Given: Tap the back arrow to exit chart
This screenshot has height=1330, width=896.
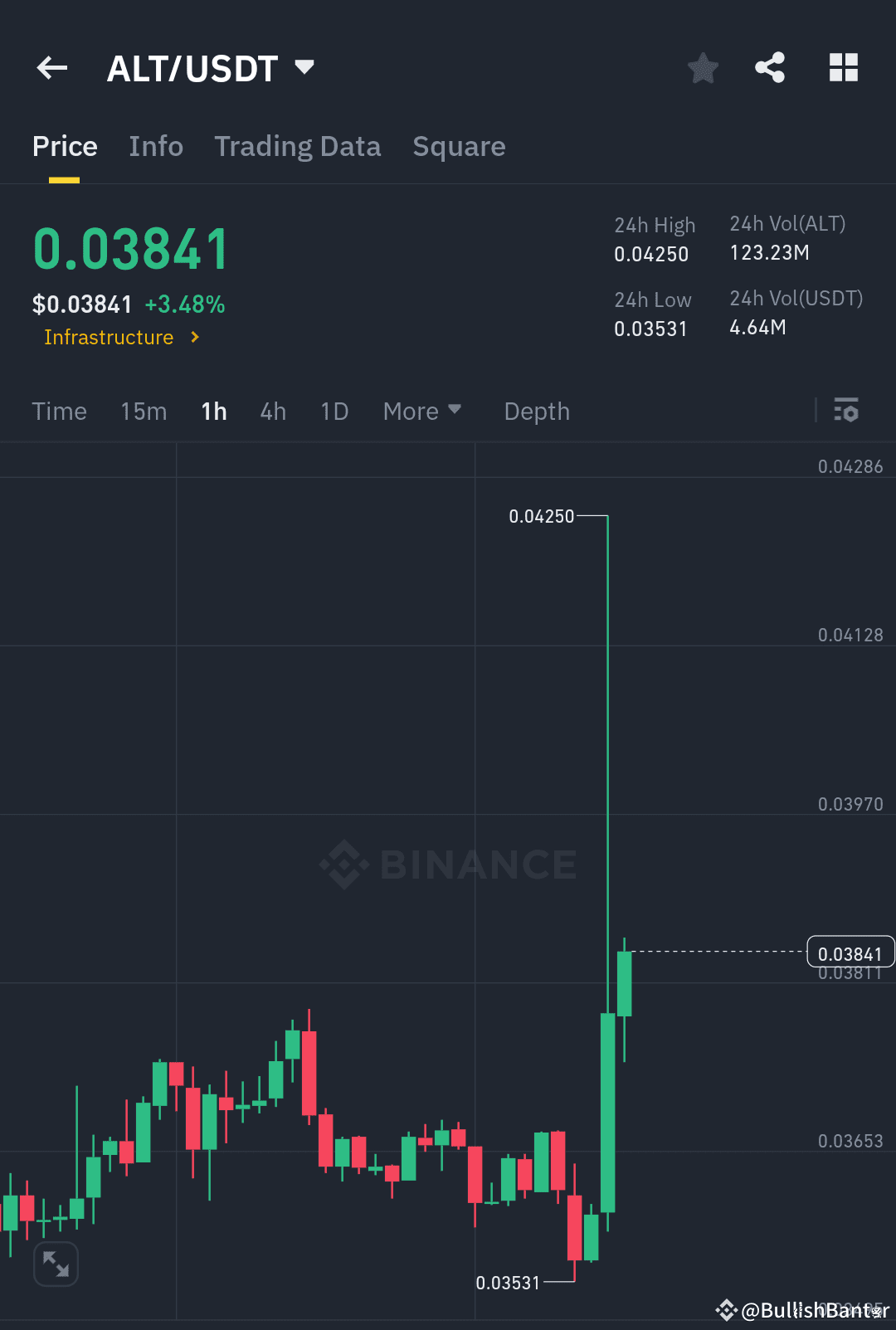Looking at the screenshot, I should pos(51,68).
